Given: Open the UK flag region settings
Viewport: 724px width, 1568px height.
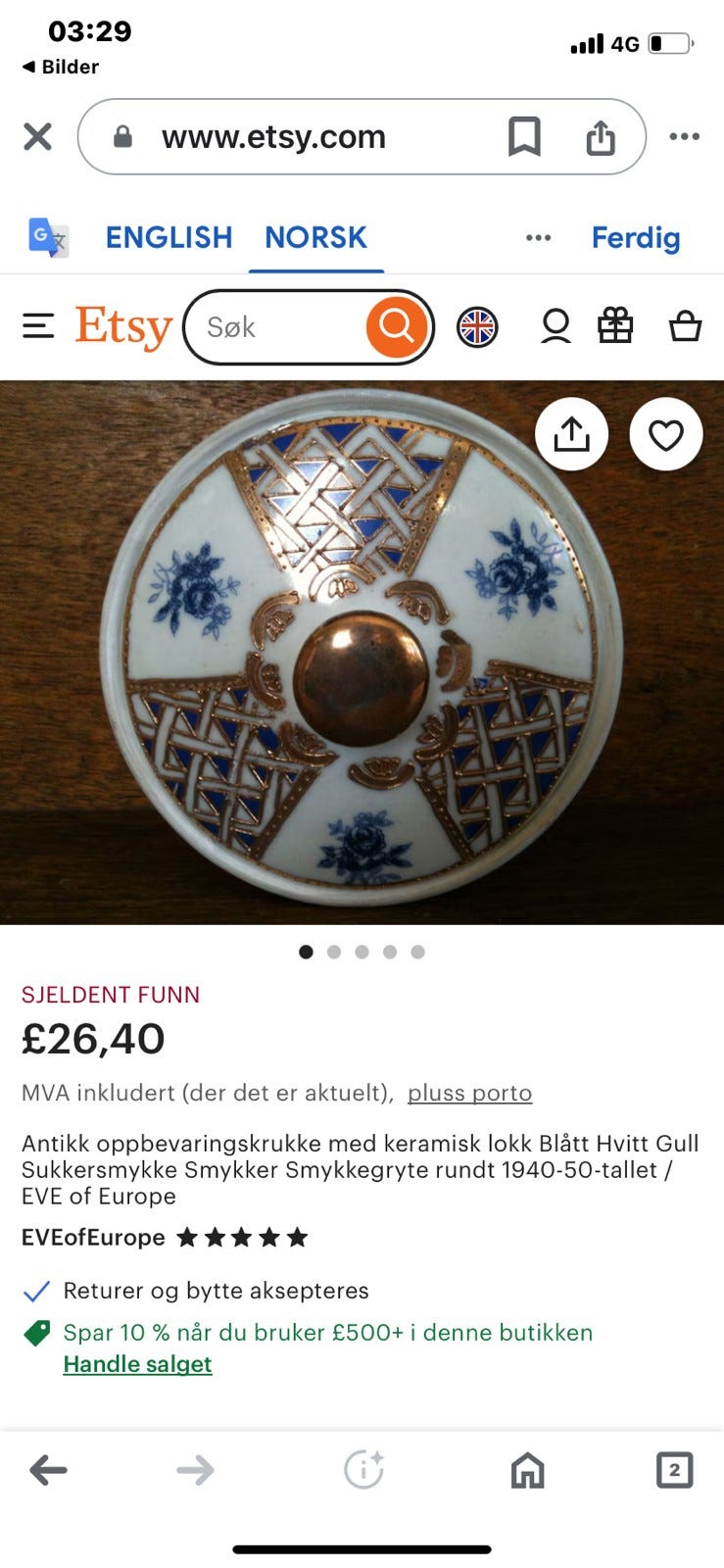Looking at the screenshot, I should coord(477,326).
